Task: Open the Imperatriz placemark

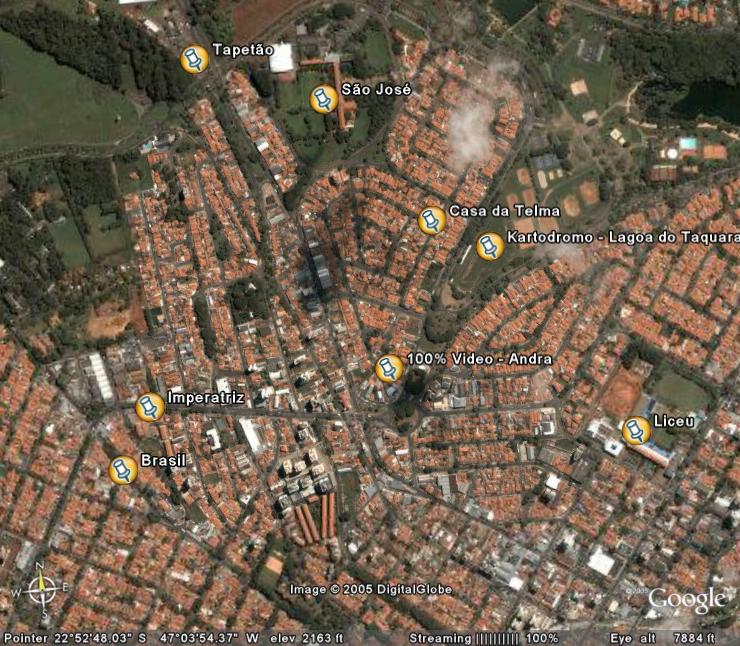Action: [x=150, y=407]
